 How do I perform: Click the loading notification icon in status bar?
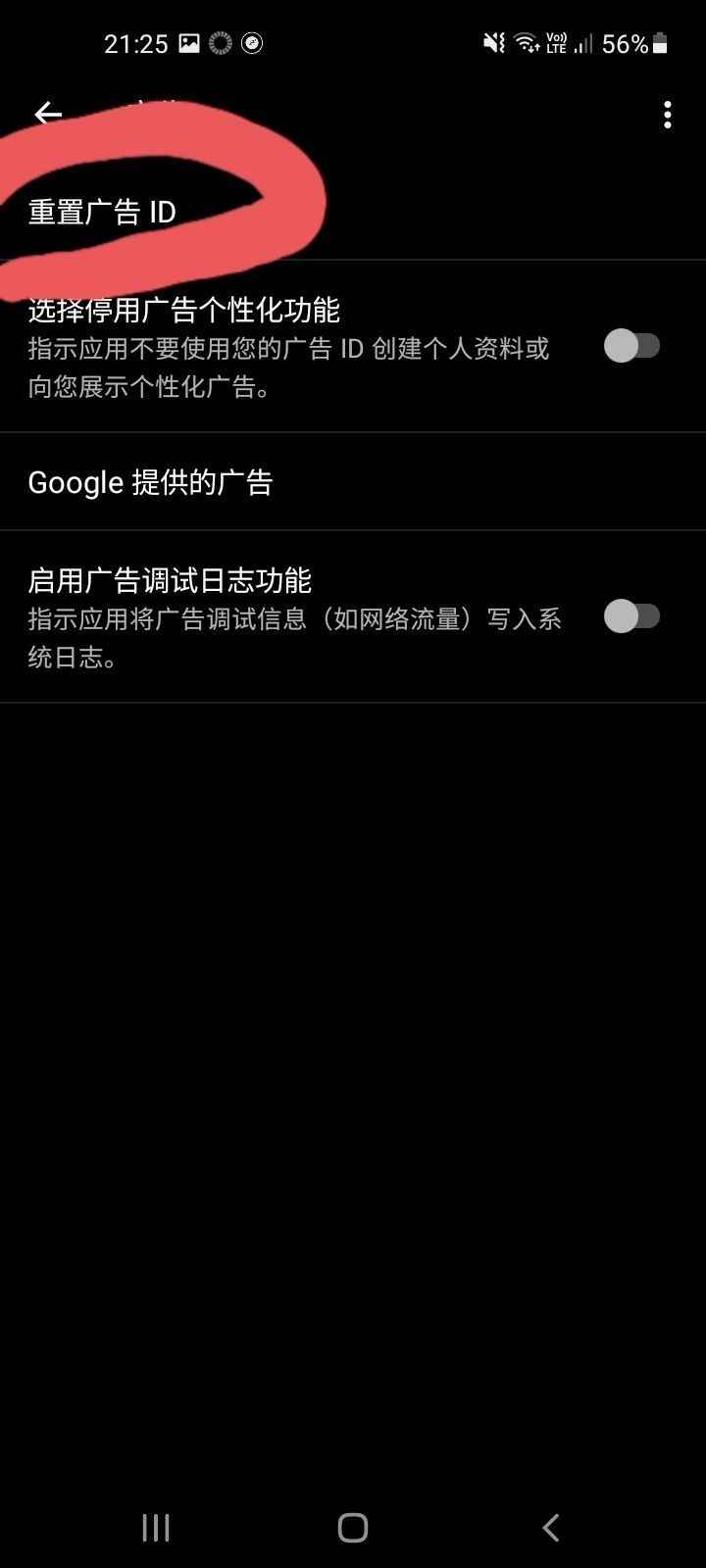[x=219, y=42]
